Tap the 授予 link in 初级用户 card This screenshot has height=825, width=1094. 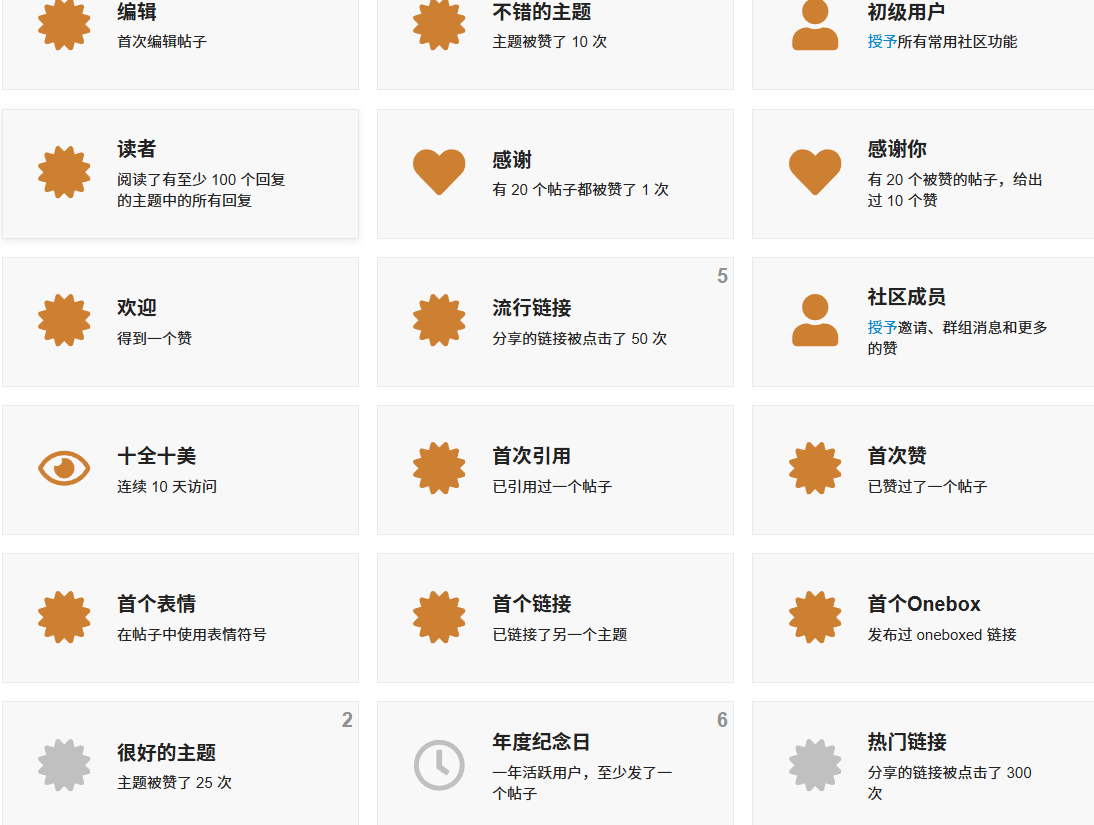[882, 42]
